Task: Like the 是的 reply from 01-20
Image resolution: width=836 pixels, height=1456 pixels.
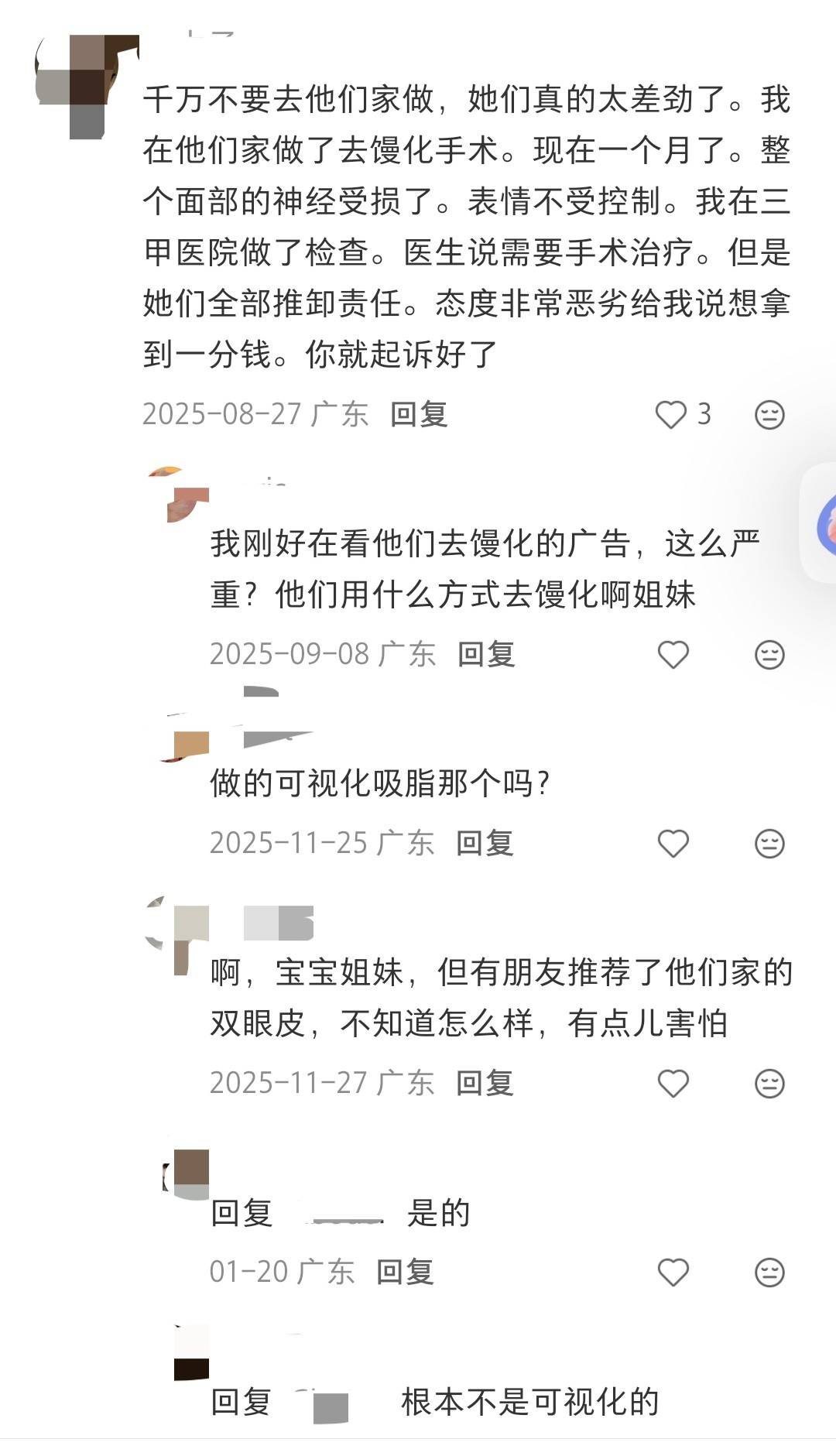Action: [673, 1273]
